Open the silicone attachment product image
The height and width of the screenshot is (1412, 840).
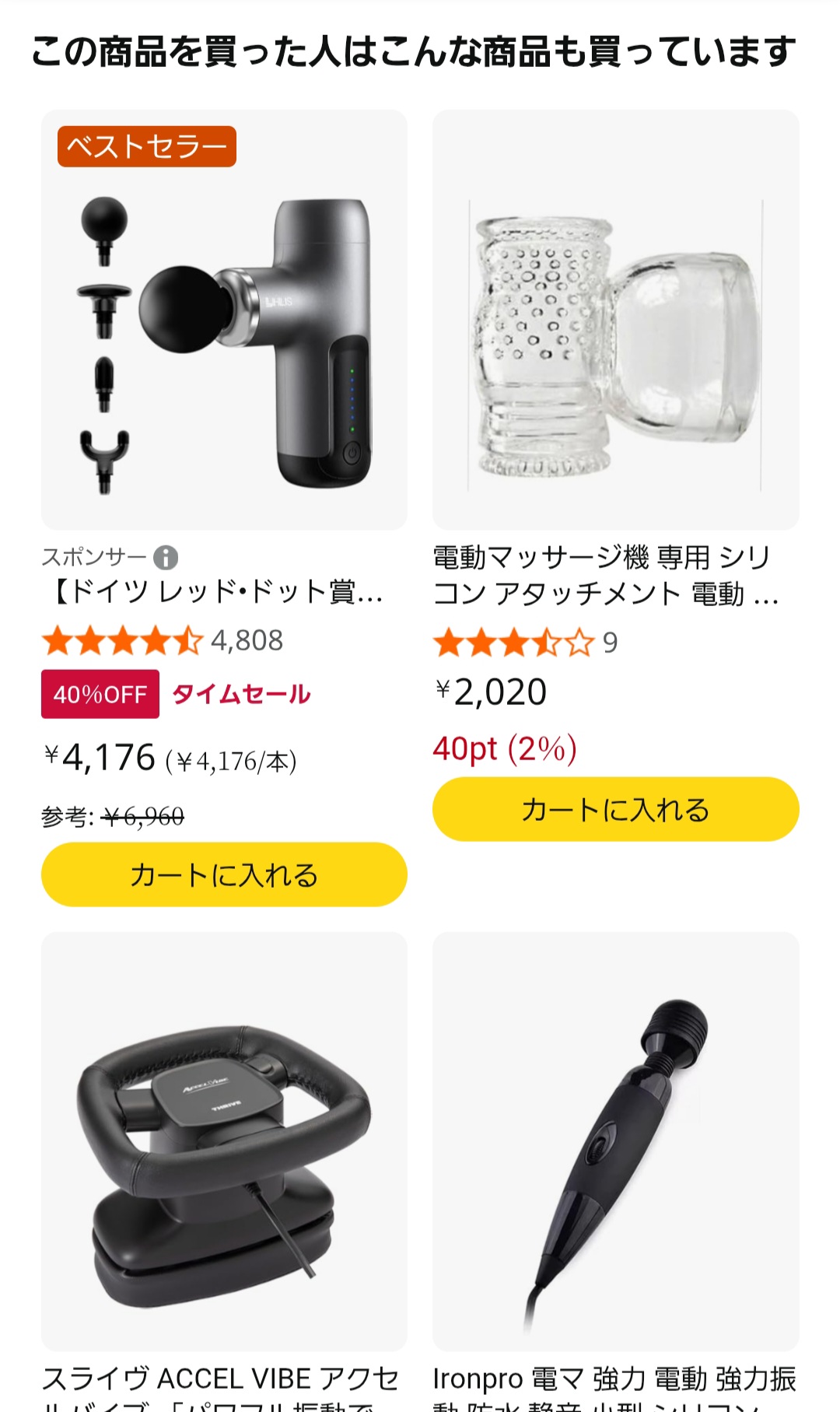(615, 319)
